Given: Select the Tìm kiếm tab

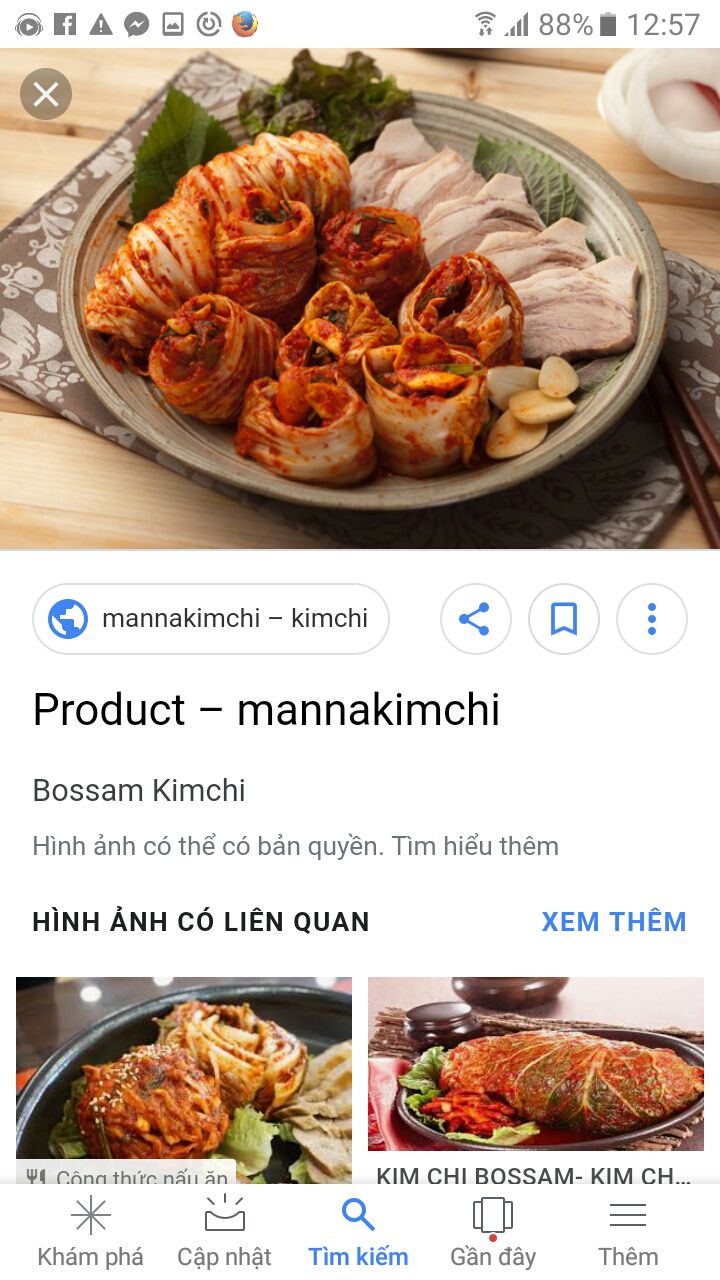Looking at the screenshot, I should (358, 1233).
